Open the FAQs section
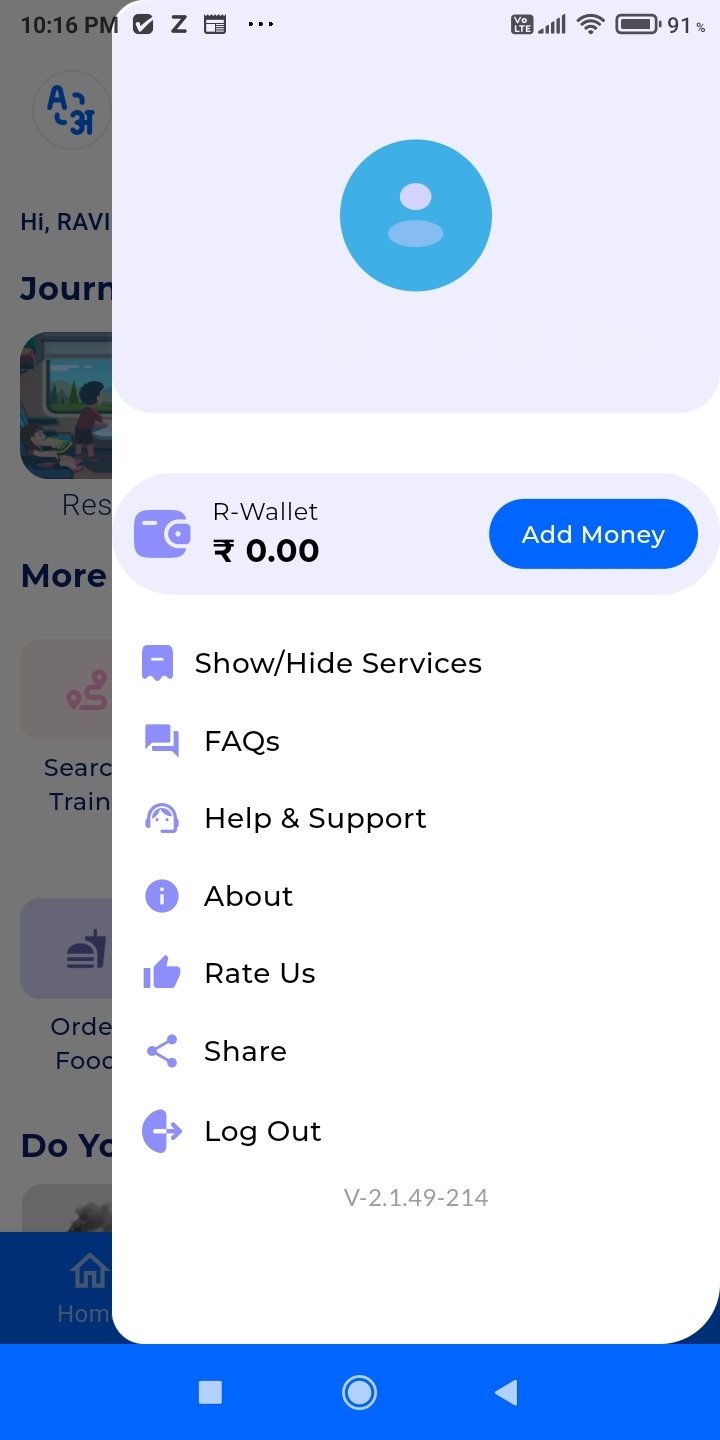Screen dimensions: 720x1440 coord(241,741)
